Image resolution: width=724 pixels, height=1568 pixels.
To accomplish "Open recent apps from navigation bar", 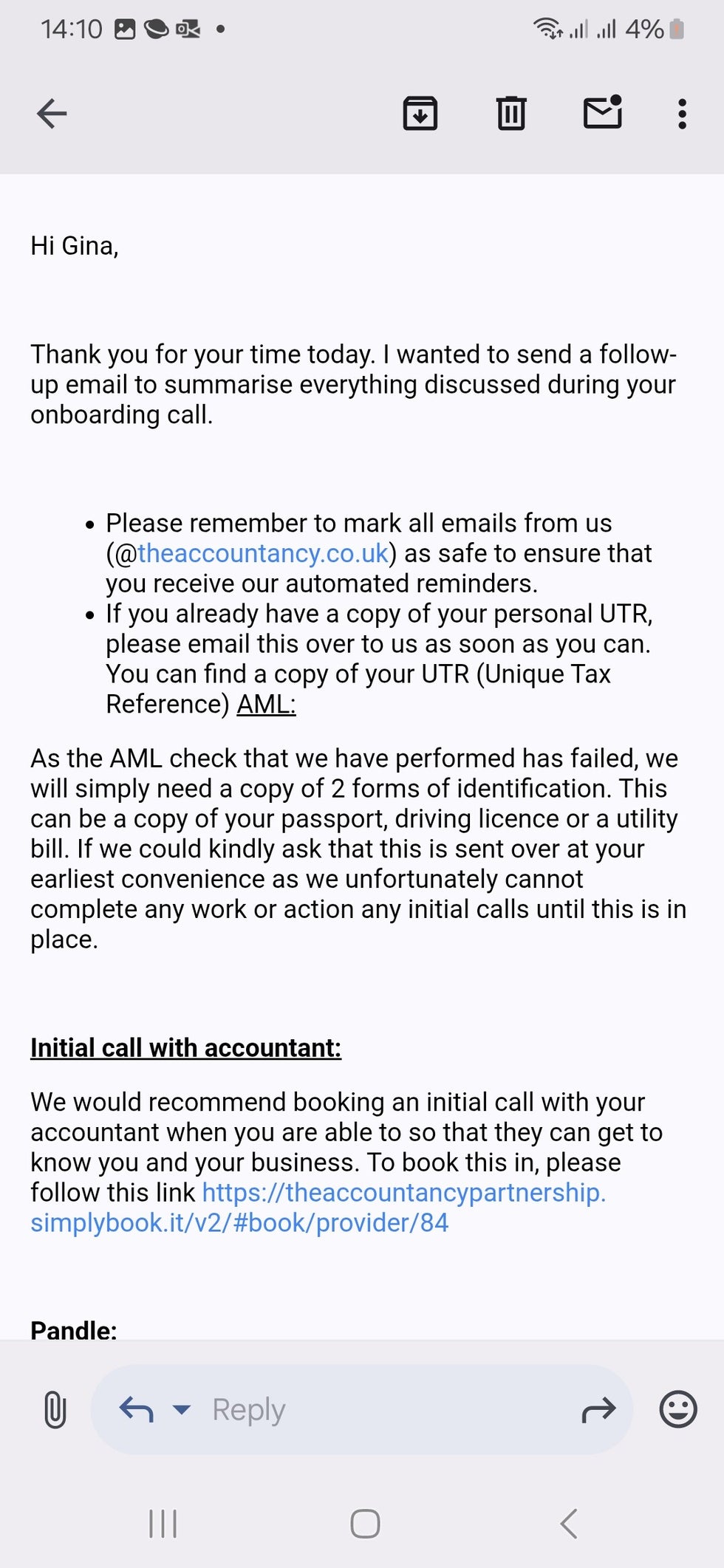I will tap(163, 1523).
